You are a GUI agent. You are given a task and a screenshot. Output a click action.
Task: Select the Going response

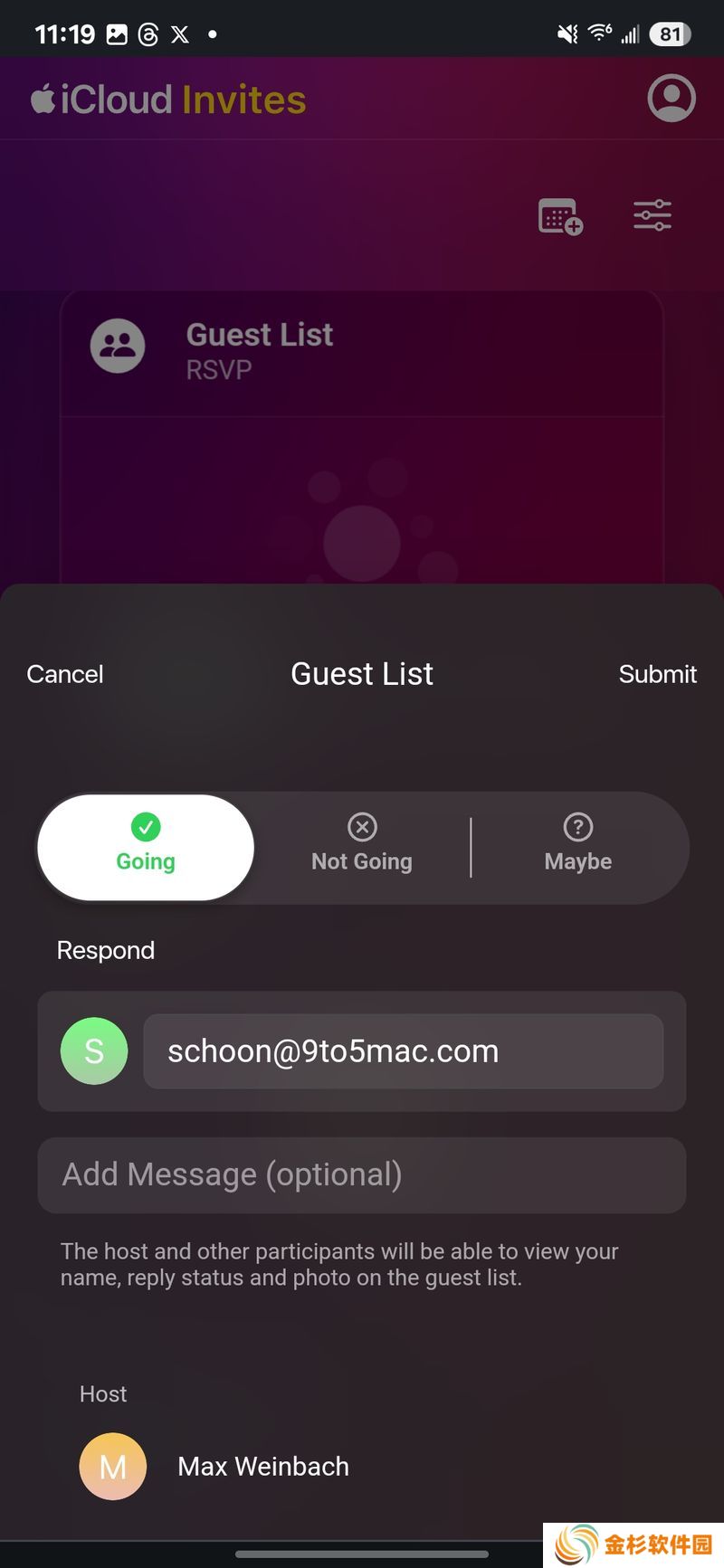pyautogui.click(x=146, y=847)
